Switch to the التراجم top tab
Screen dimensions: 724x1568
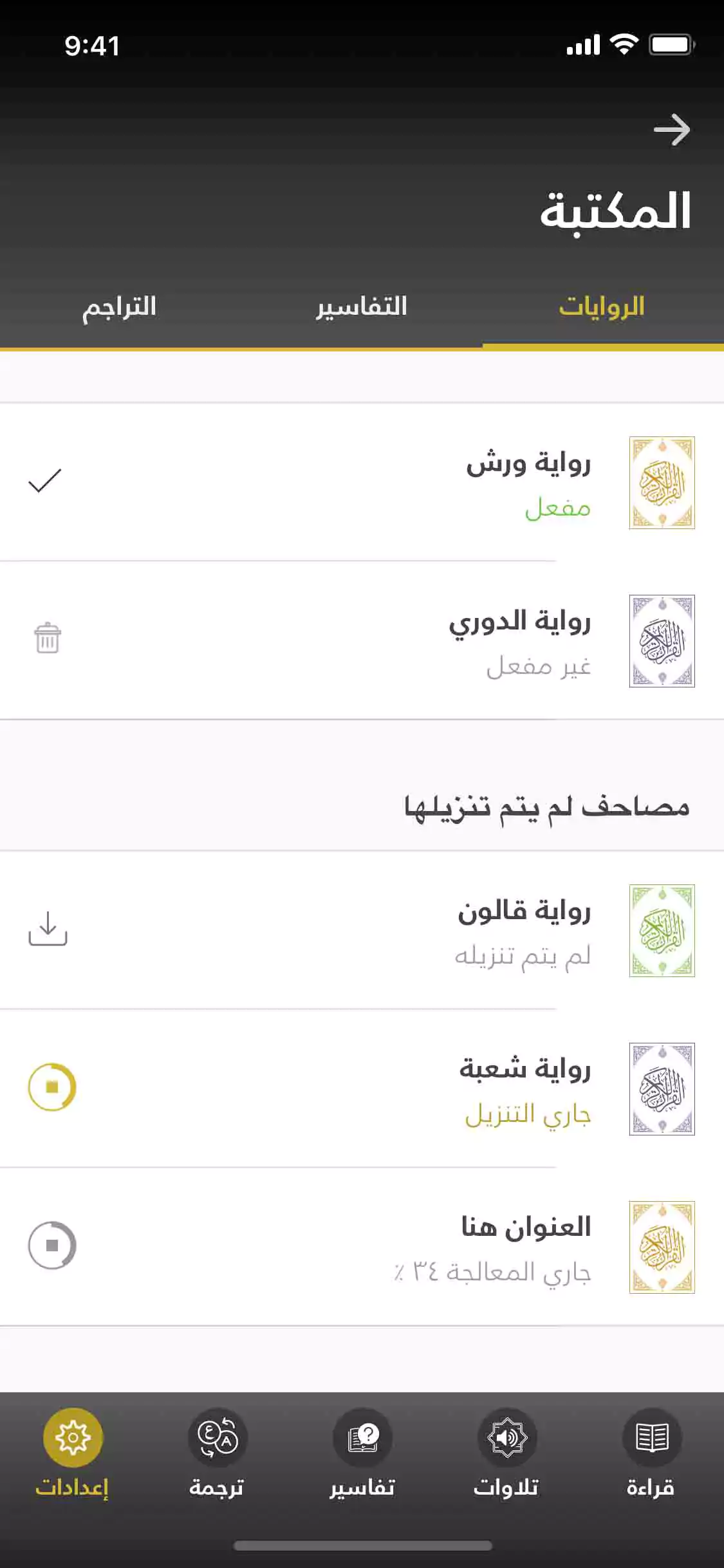pyautogui.click(x=120, y=307)
